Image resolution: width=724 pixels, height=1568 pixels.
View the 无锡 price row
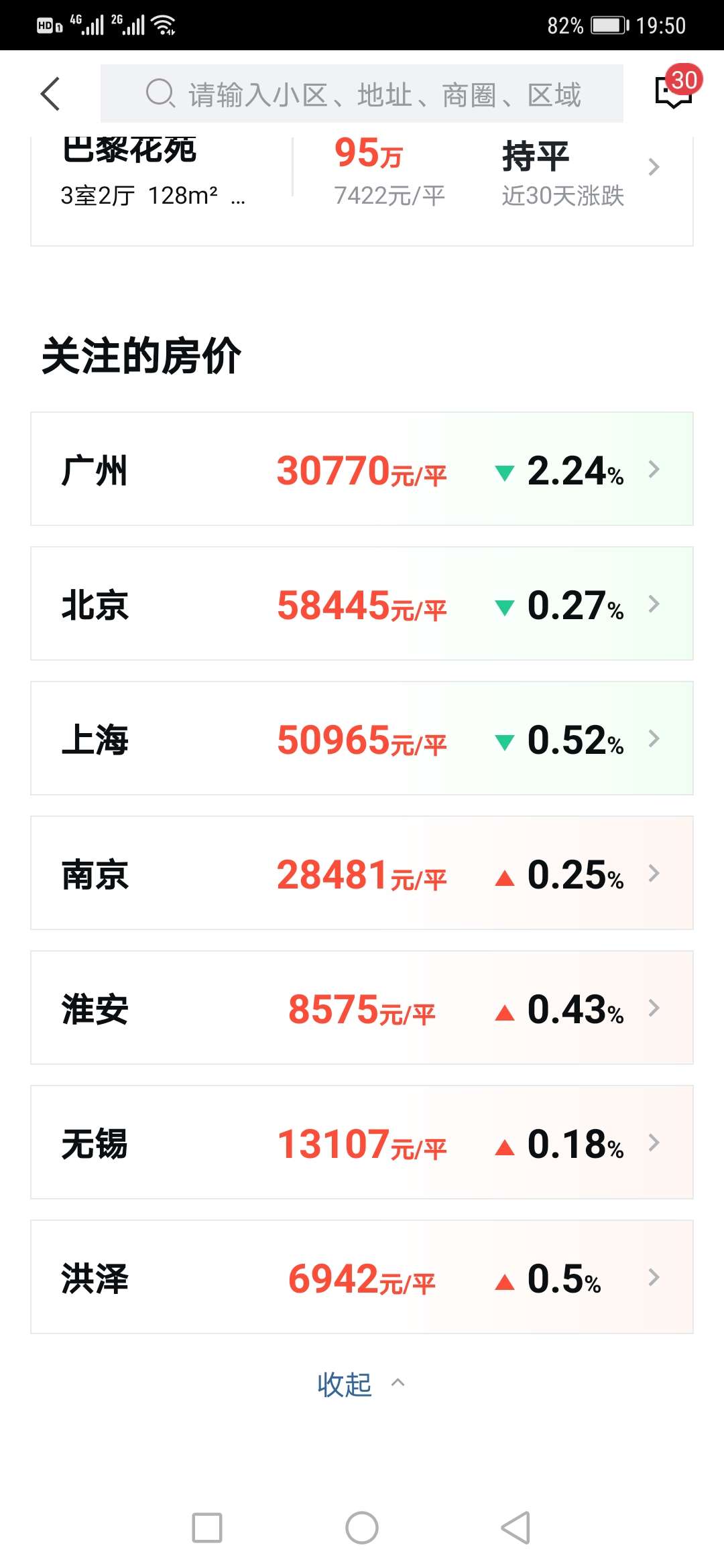tap(362, 1142)
